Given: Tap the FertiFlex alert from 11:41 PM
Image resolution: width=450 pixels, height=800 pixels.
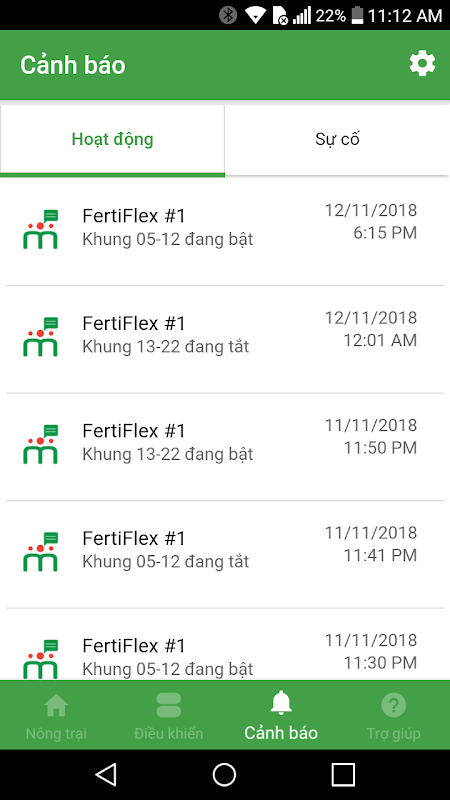Looking at the screenshot, I should [x=225, y=555].
